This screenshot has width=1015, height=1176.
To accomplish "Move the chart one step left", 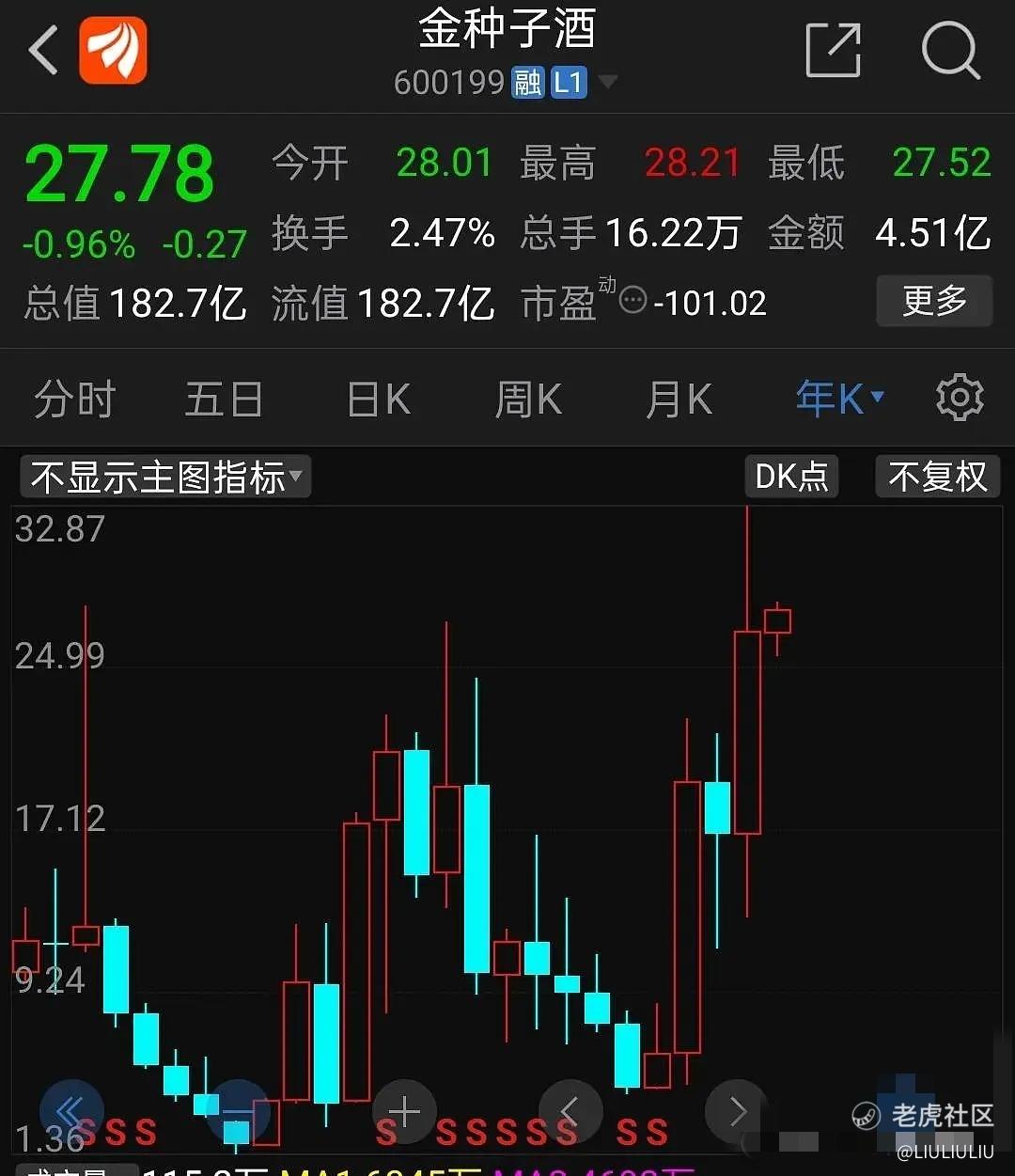I will click(570, 1112).
